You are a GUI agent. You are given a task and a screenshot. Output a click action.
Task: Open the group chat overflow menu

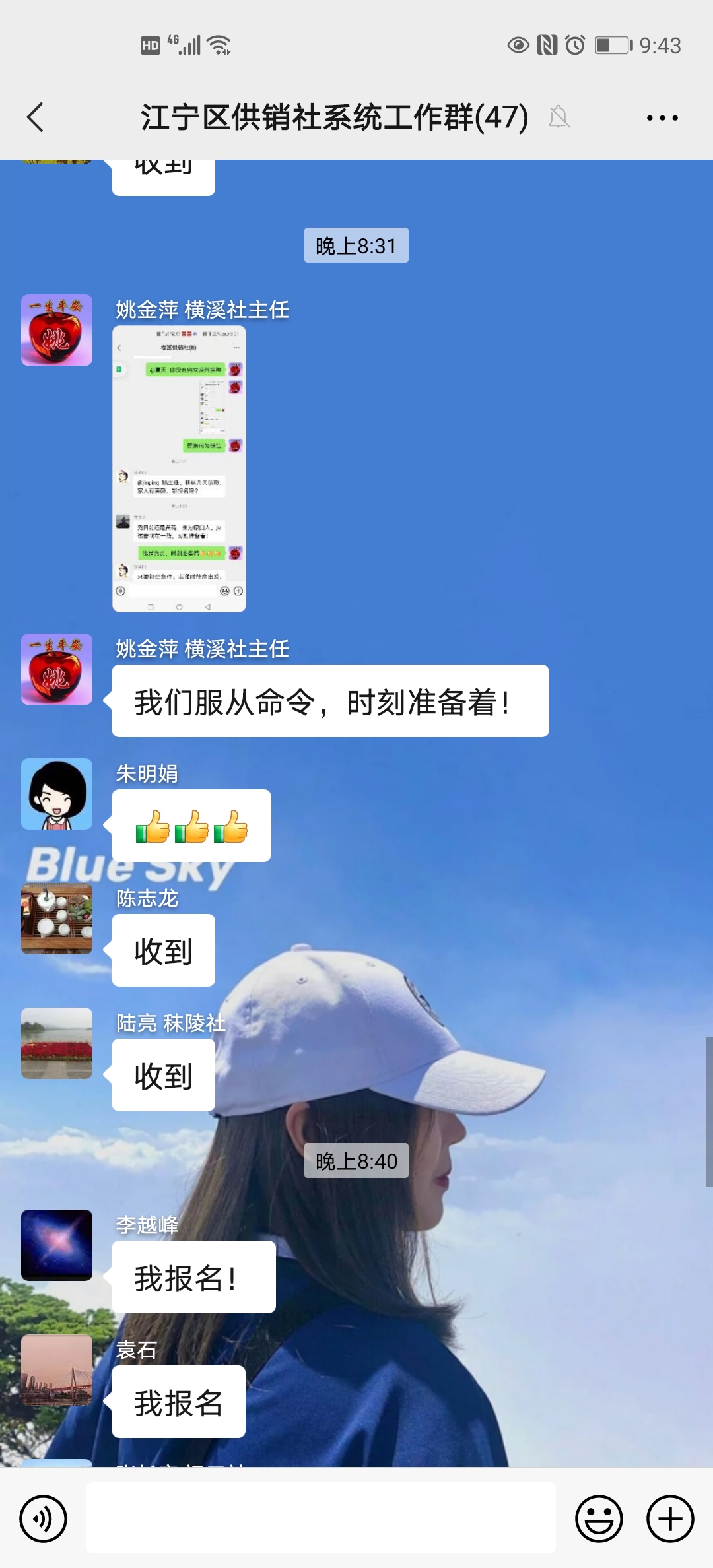click(x=662, y=118)
